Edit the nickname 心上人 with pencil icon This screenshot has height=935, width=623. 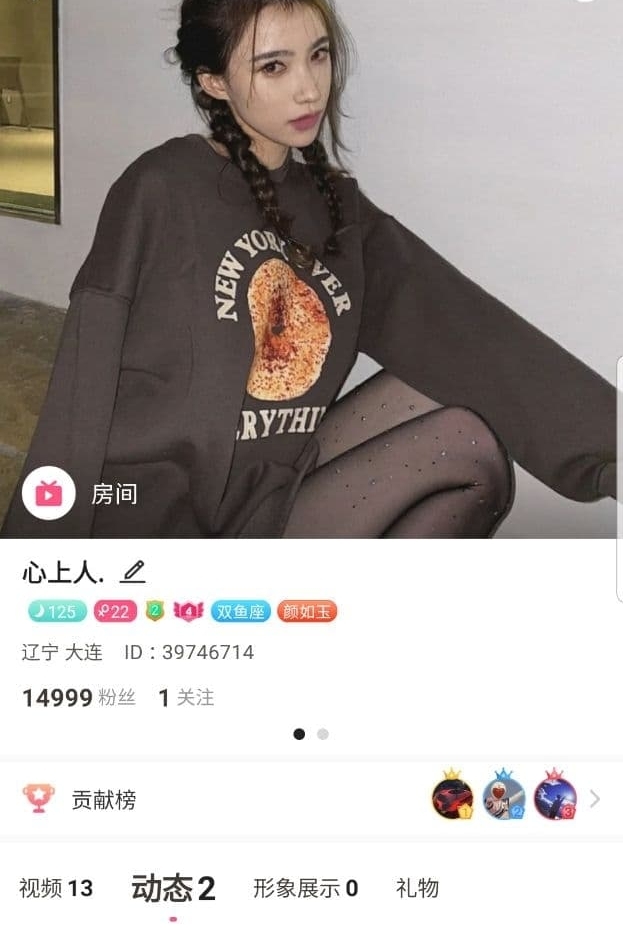tap(133, 572)
